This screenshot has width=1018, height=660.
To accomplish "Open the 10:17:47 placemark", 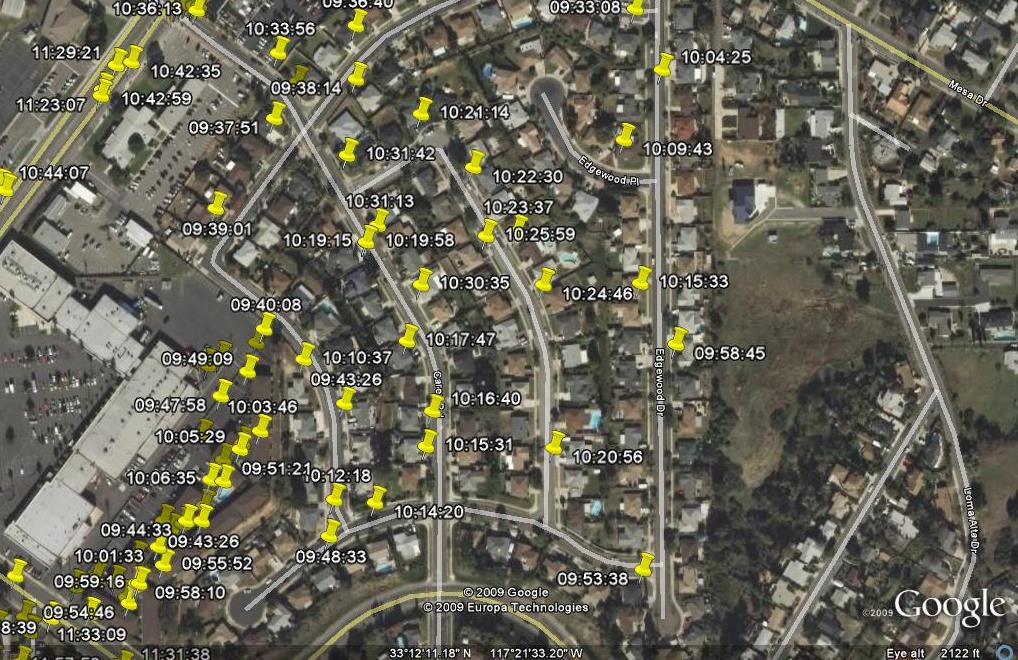I will coord(409,337).
